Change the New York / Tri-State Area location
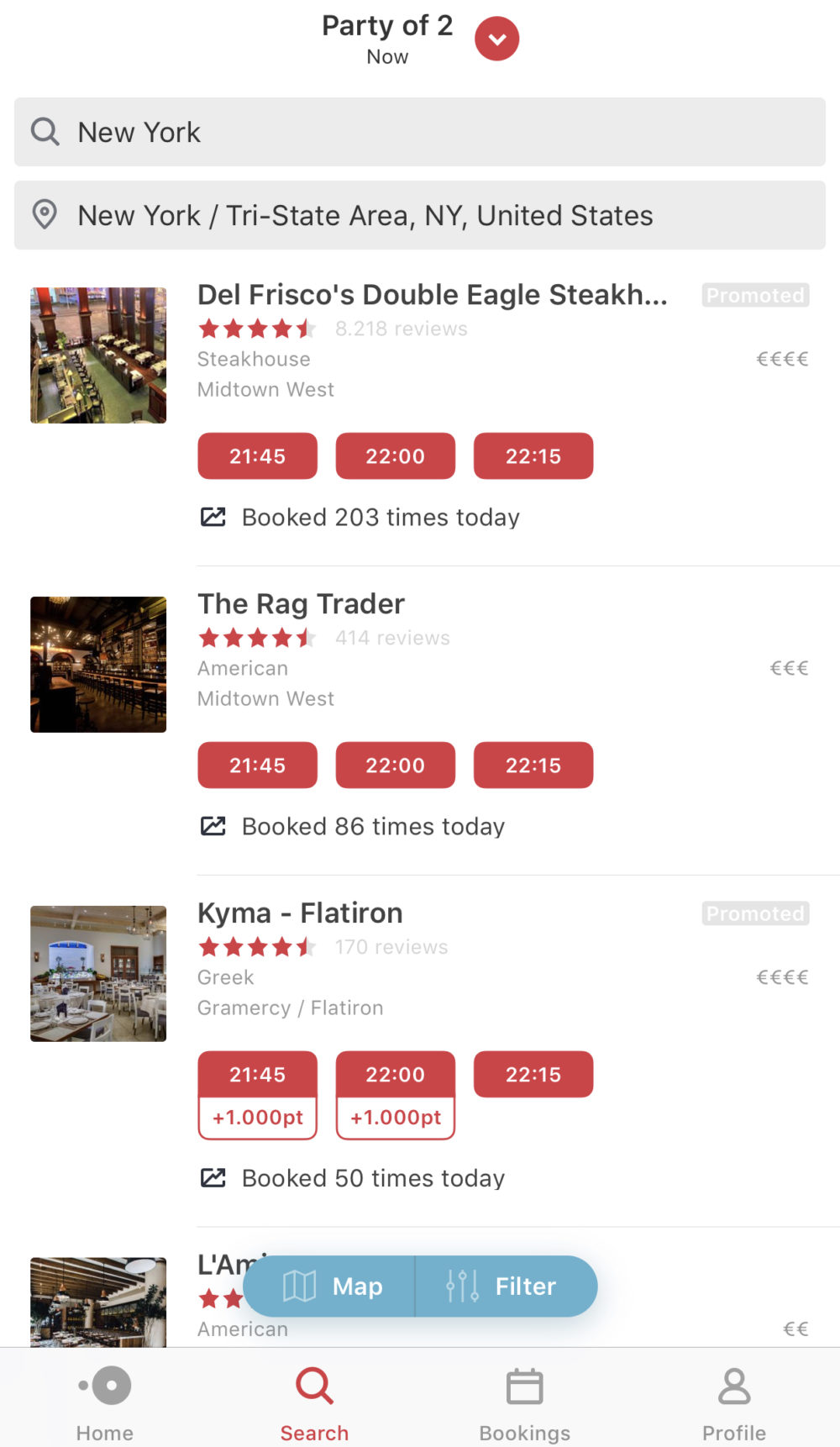The image size is (840, 1447). coord(420,215)
